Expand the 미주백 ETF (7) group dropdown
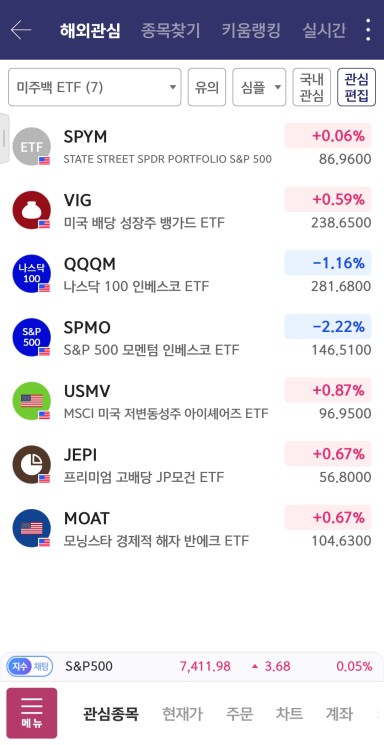384x745 pixels. 95,87
